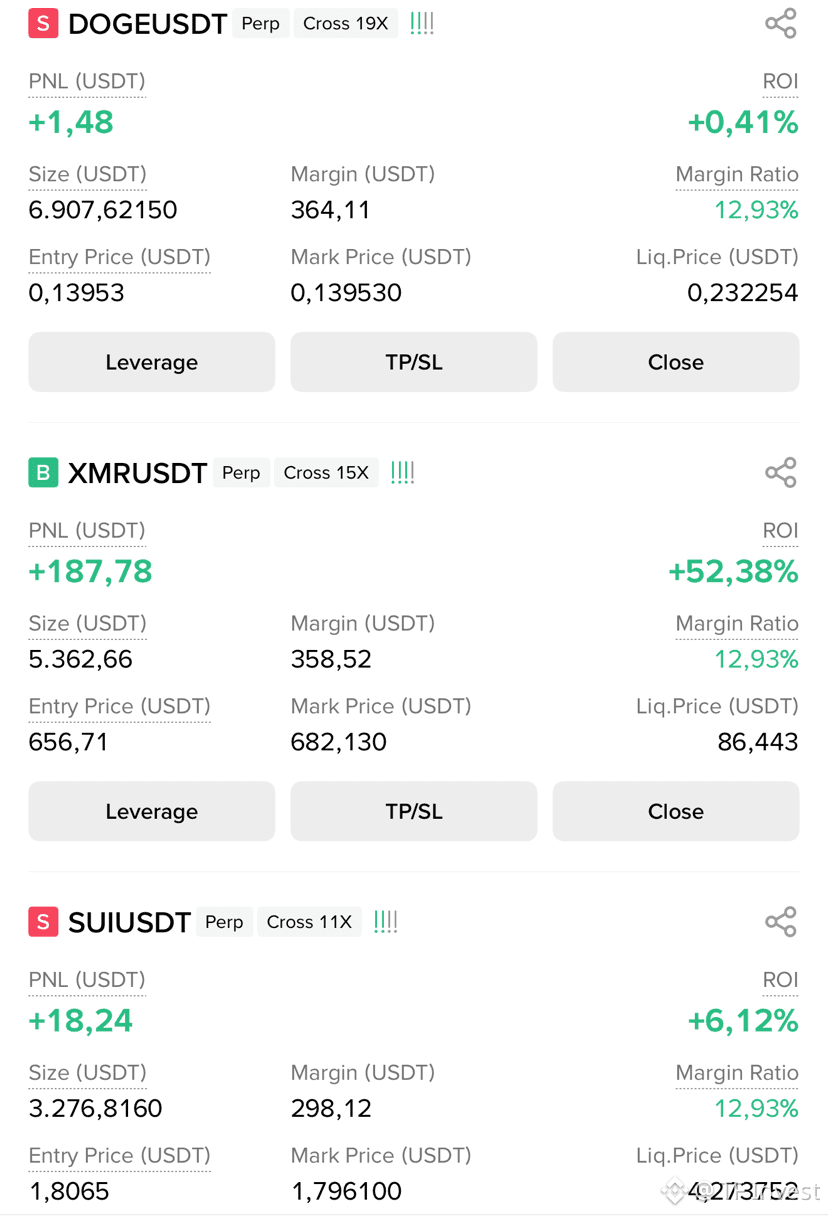Open the Margin Ratio explanation on SUIUSDT
The image size is (828, 1216).
point(736,1072)
